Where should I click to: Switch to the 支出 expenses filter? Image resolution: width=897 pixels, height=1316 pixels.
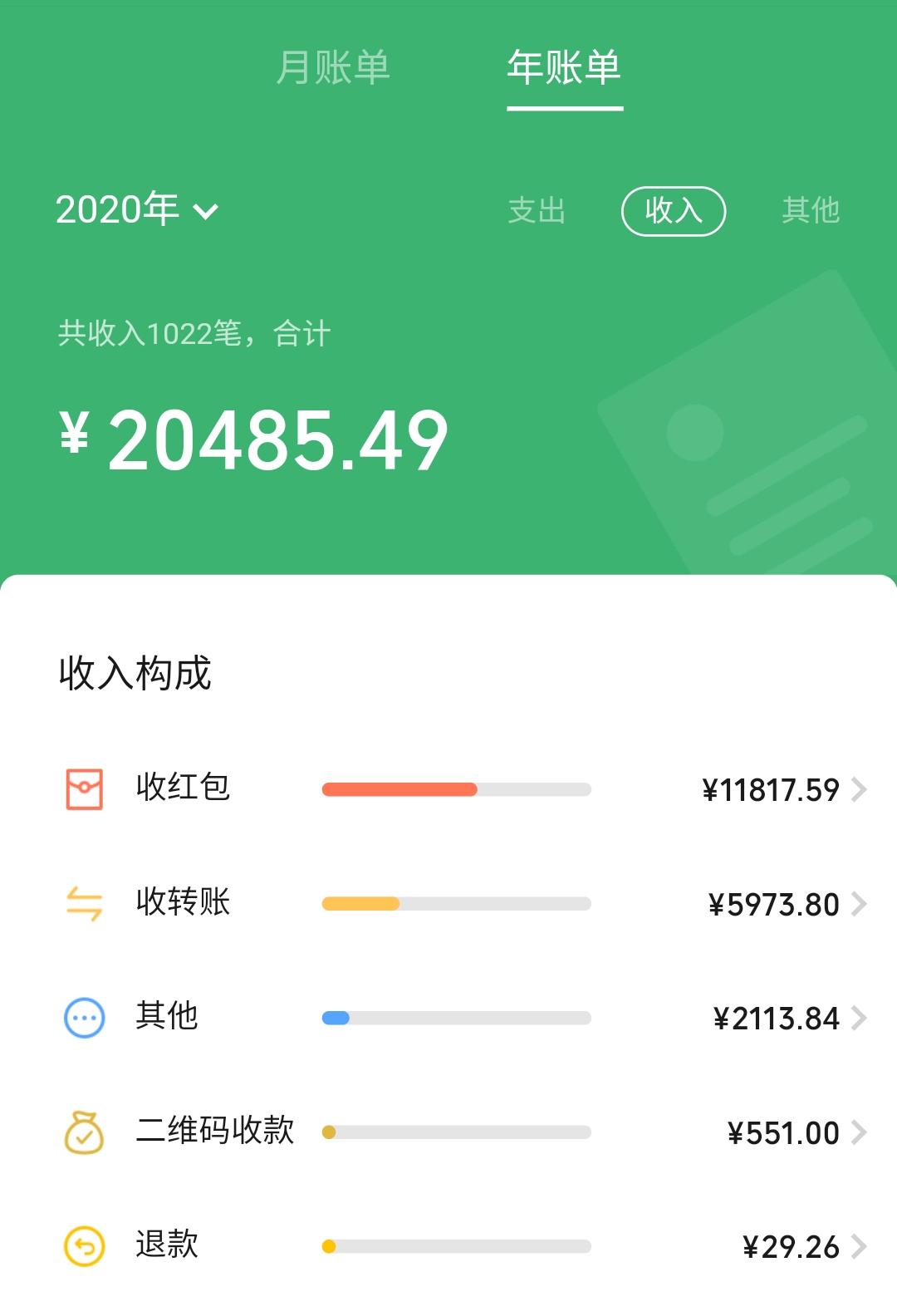coord(537,212)
